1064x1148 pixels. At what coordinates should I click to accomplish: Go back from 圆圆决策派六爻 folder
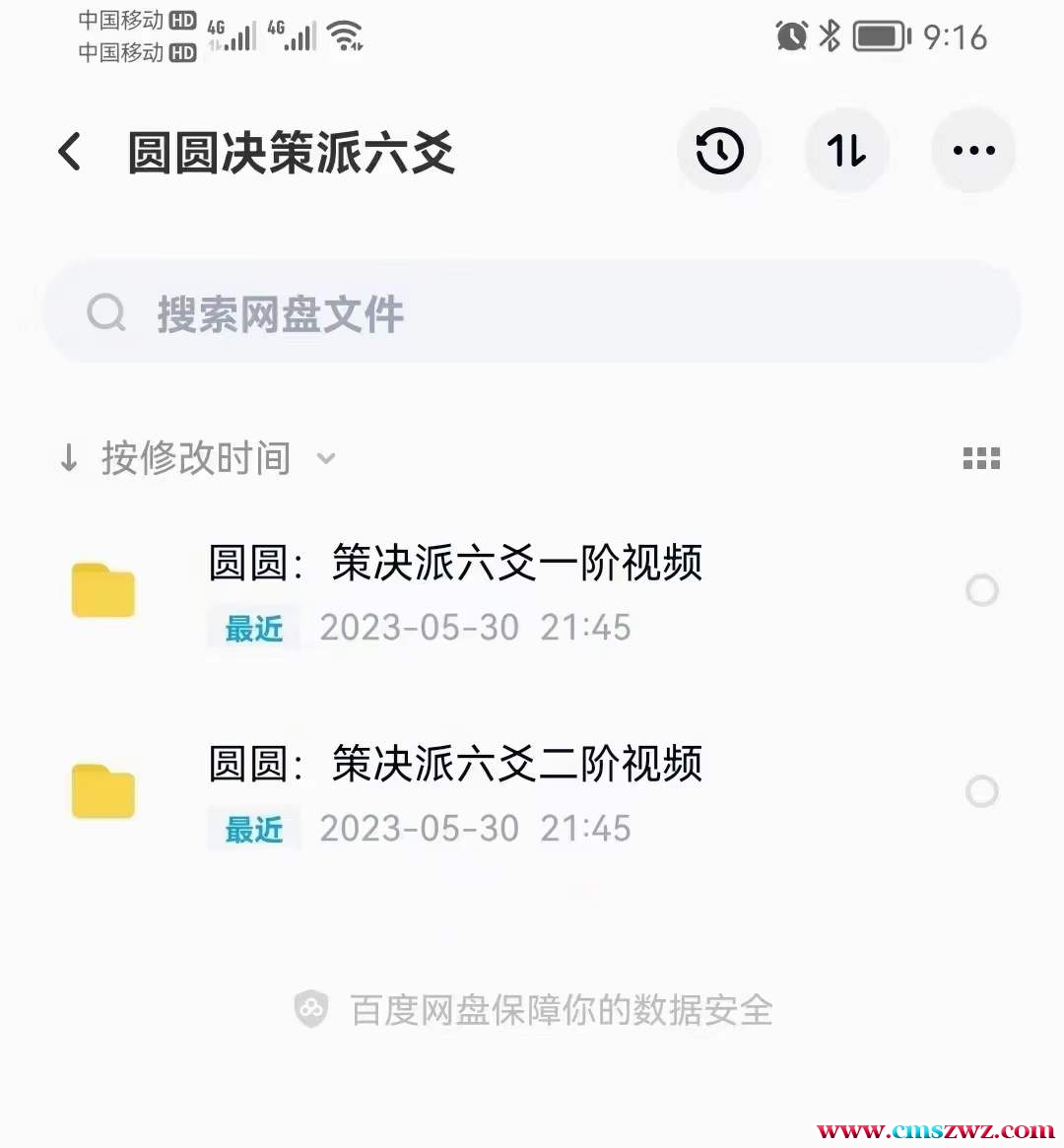70,152
